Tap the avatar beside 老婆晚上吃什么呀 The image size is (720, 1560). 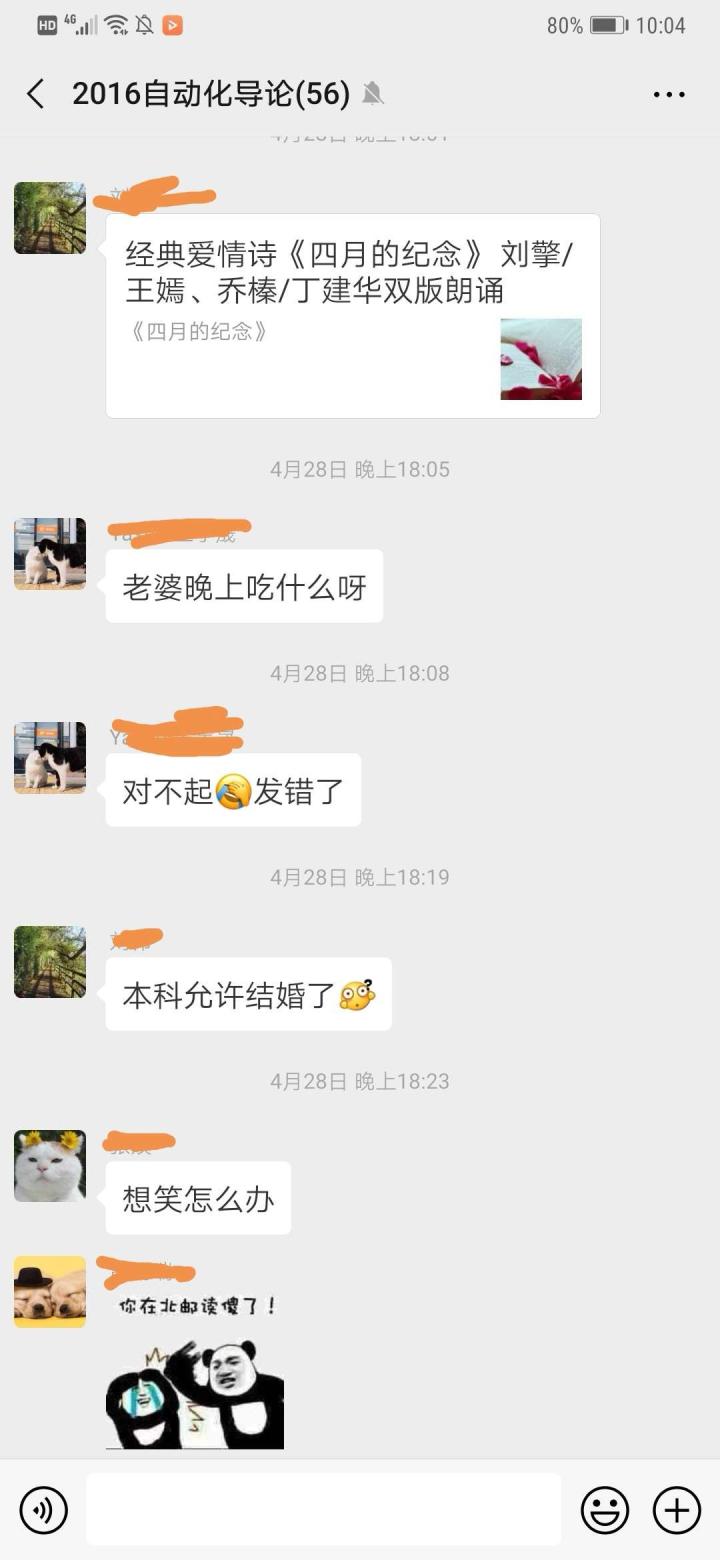coord(50,554)
